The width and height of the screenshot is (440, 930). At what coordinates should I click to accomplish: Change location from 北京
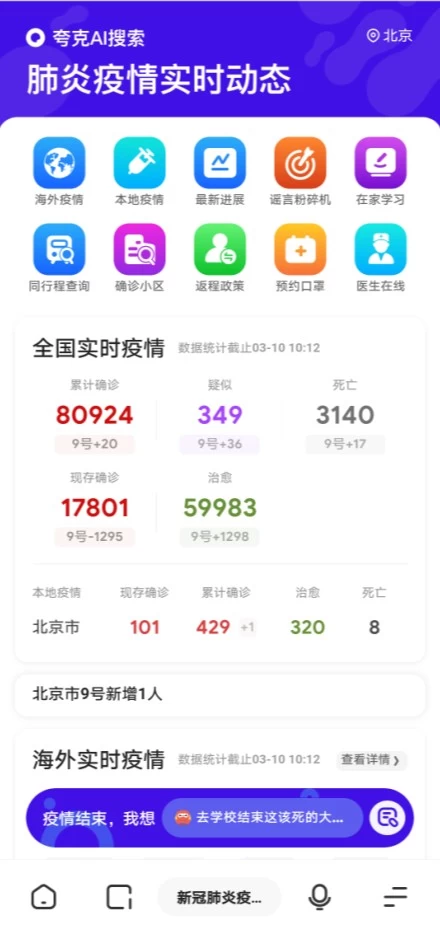point(390,36)
